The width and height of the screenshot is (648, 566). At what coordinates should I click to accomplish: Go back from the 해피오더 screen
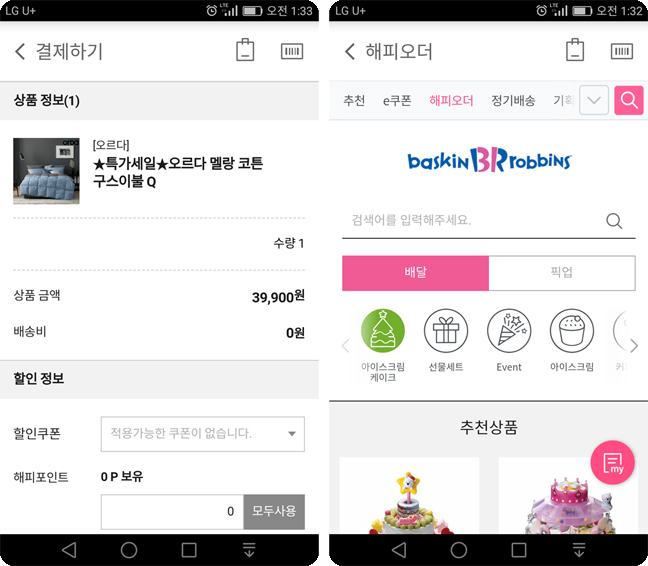pos(349,51)
